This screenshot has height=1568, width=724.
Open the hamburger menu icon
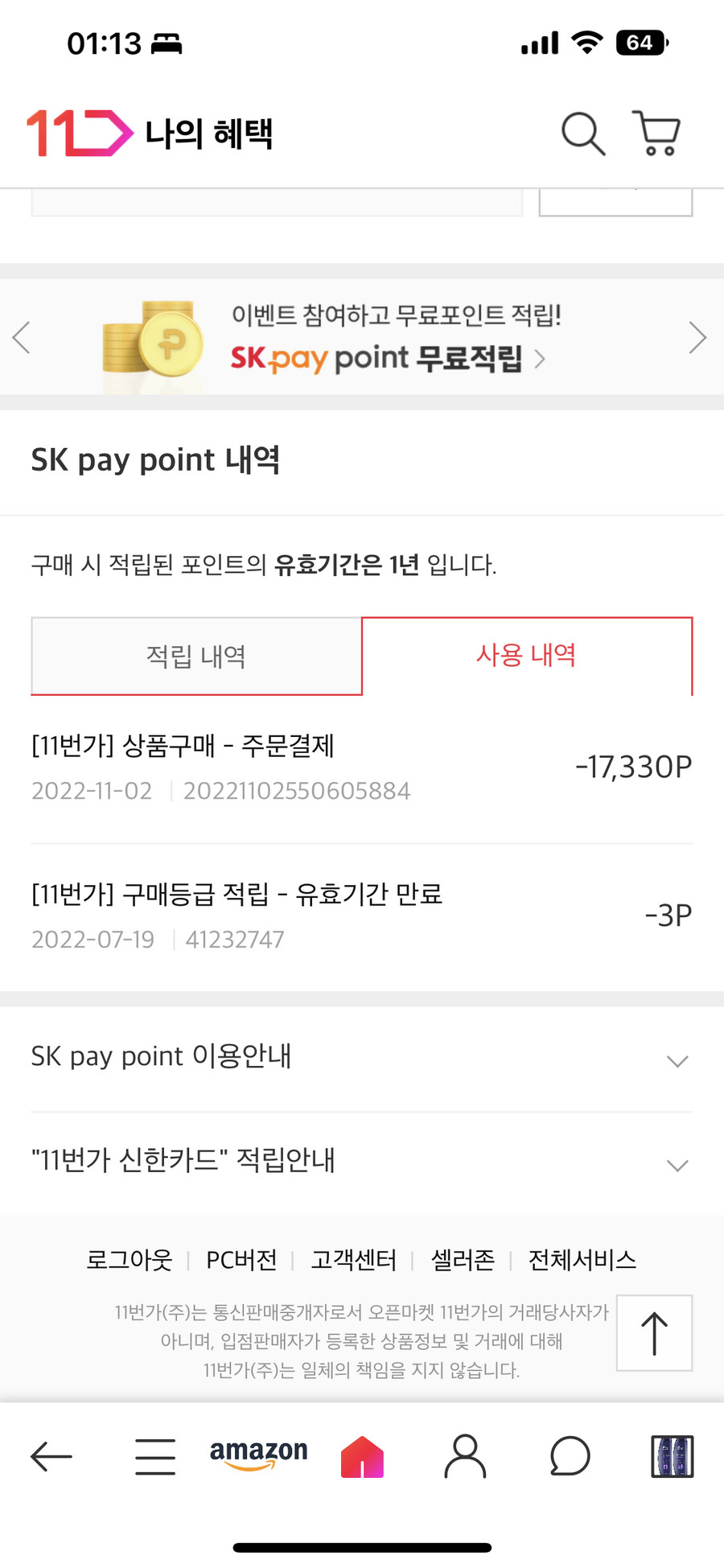click(154, 1456)
